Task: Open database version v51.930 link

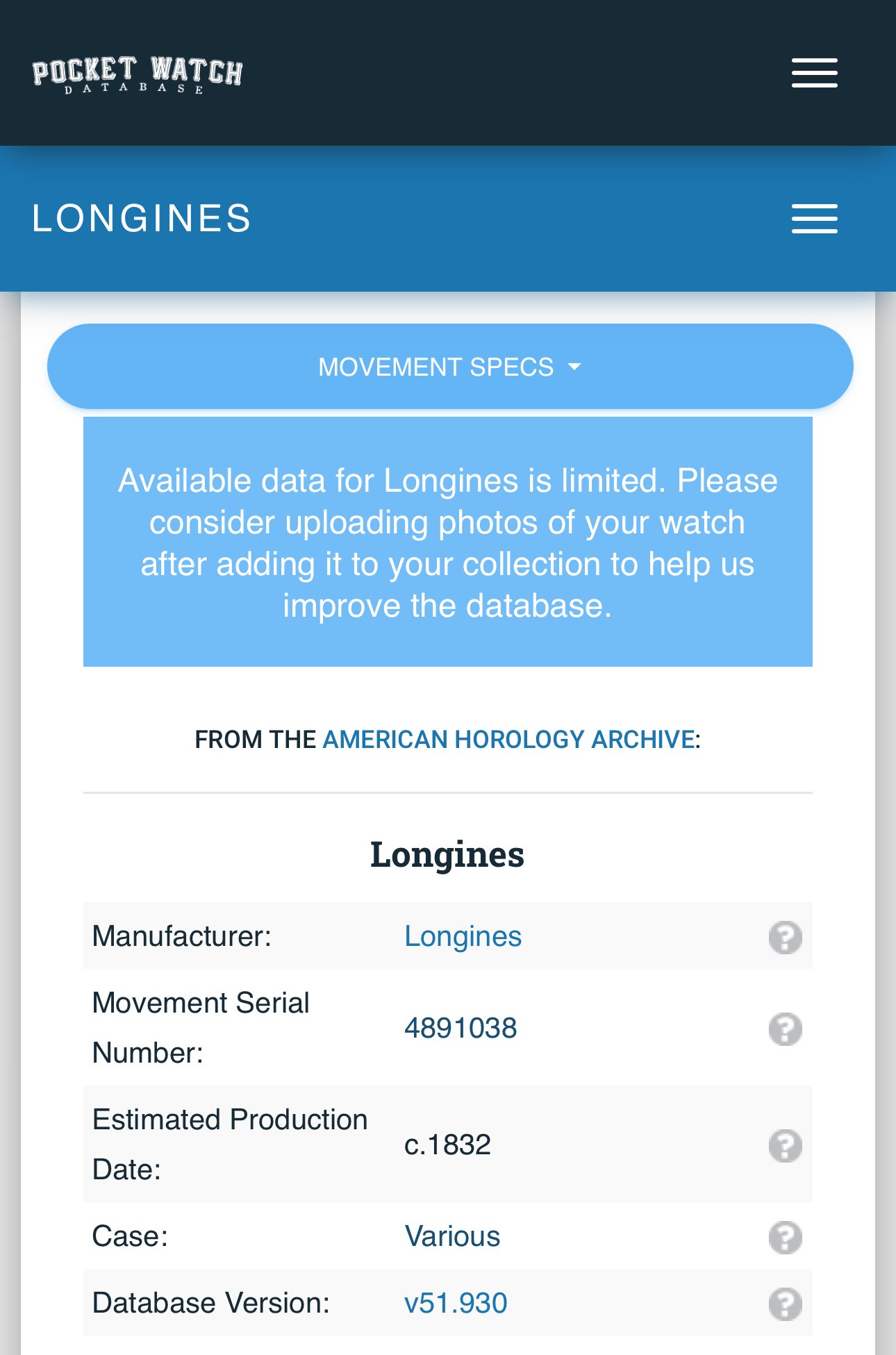Action: (456, 1303)
